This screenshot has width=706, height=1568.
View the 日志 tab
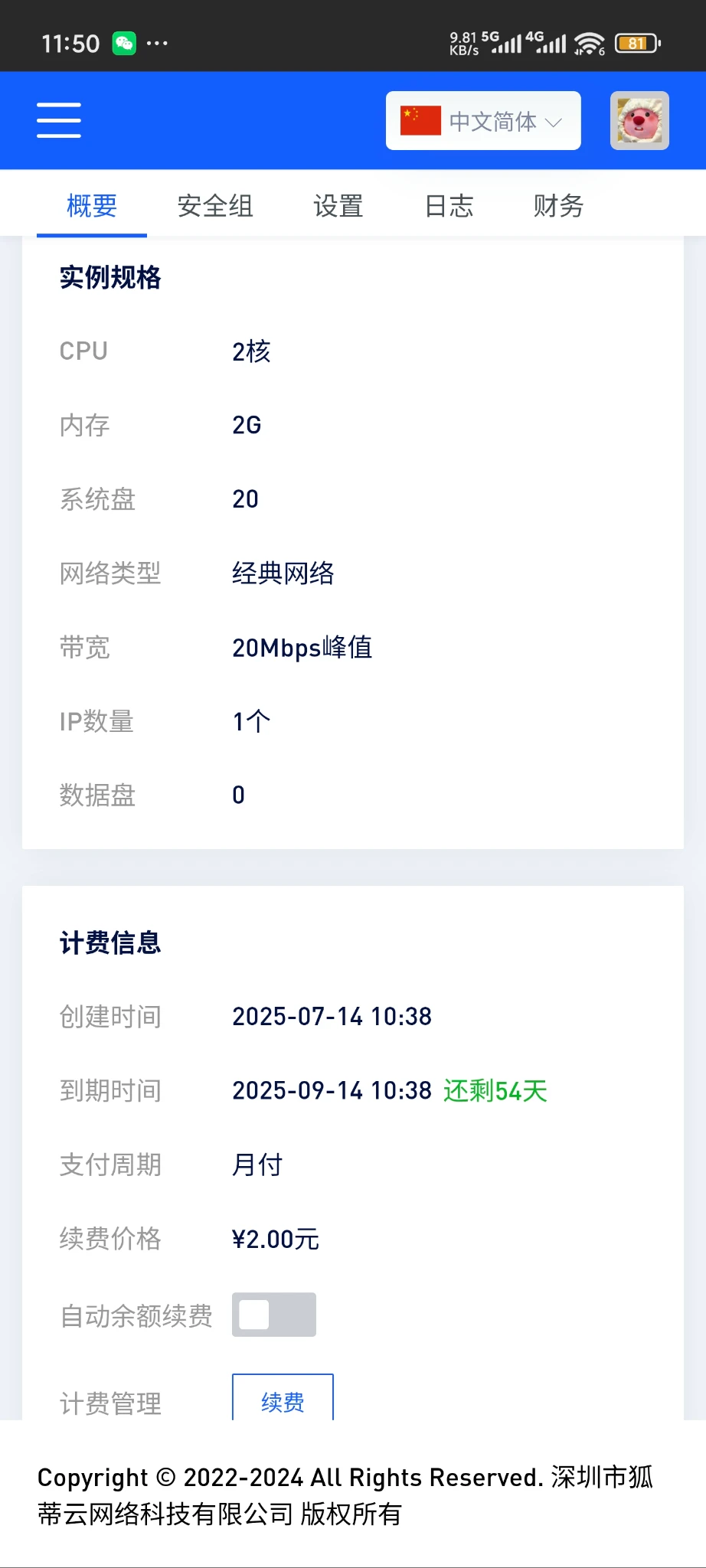449,206
